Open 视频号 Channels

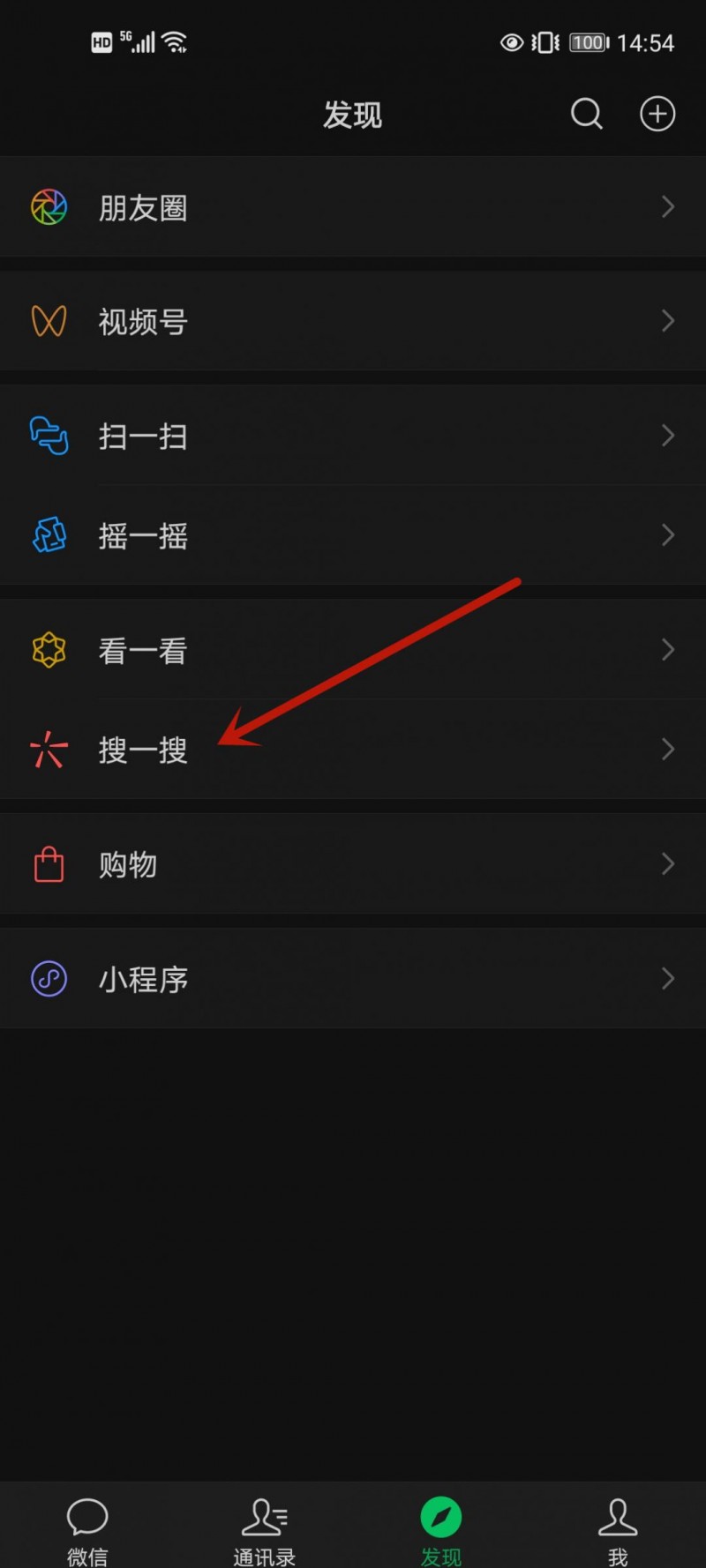coord(353,321)
